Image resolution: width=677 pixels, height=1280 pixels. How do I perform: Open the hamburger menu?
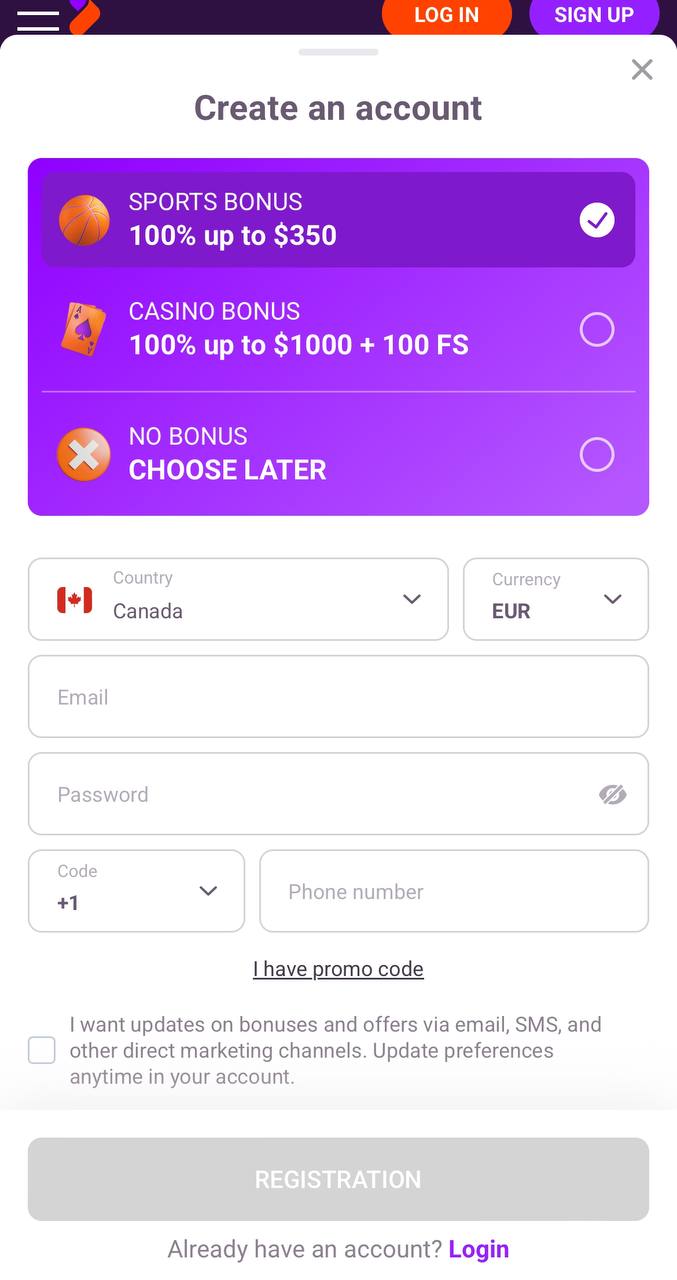pos(38,17)
